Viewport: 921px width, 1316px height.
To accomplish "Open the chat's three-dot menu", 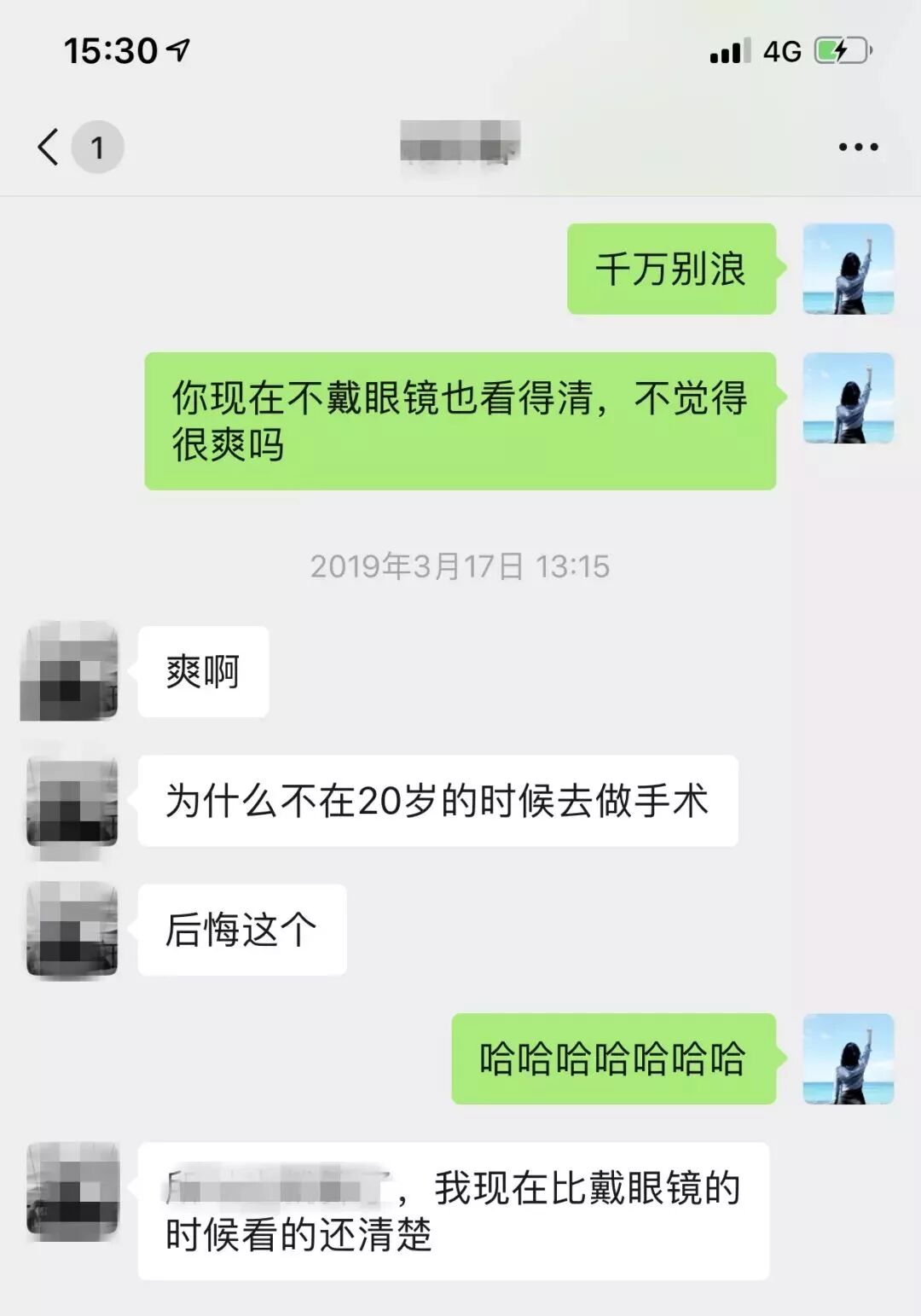I will point(858,147).
